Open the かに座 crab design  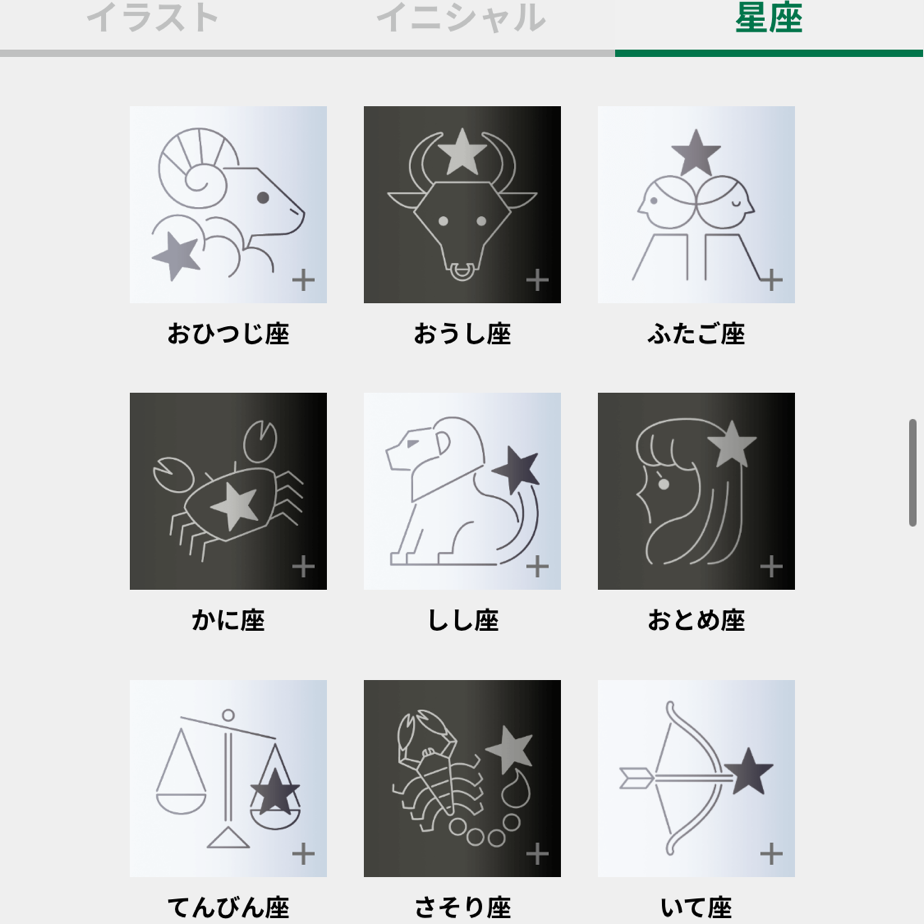tap(228, 491)
